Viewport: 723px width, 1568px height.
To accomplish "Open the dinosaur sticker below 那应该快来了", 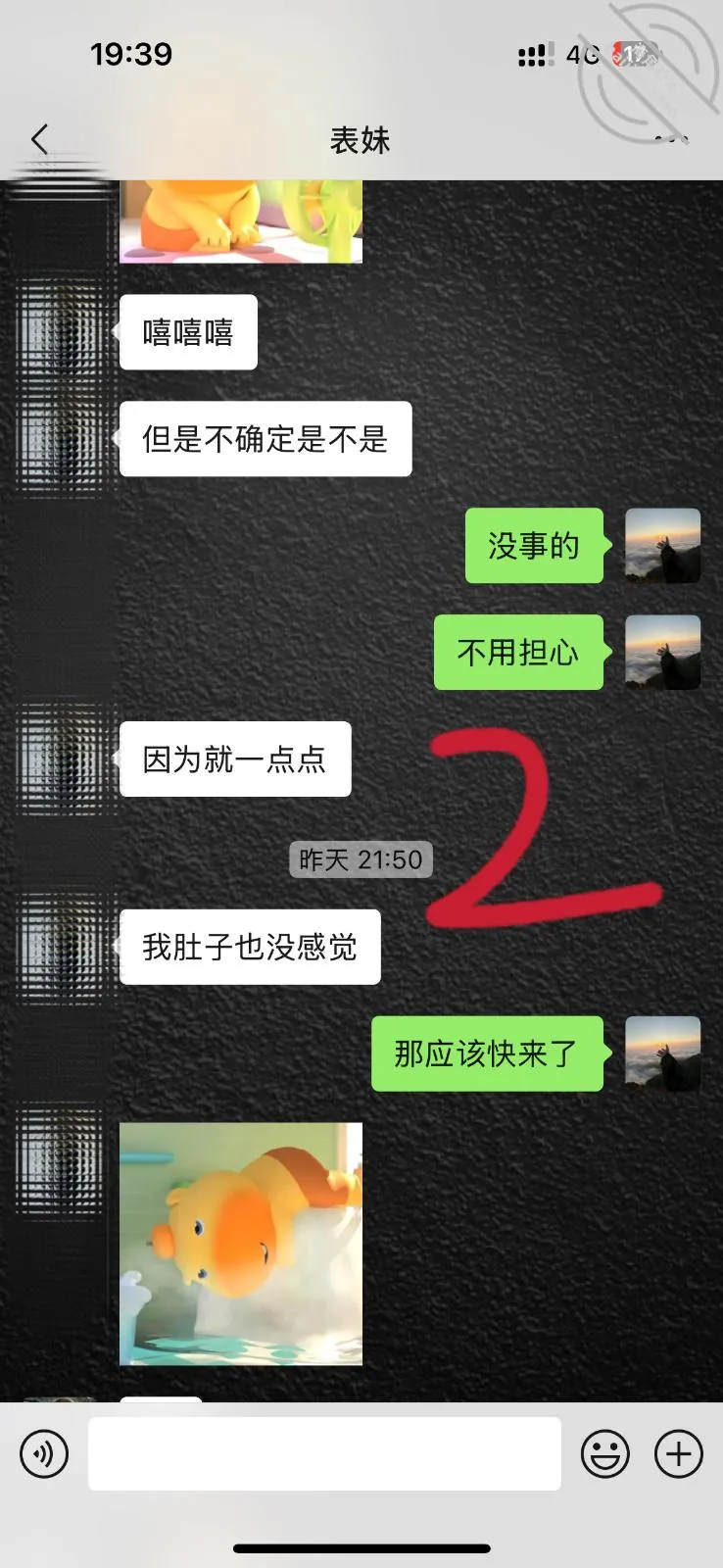I will coord(241,1244).
